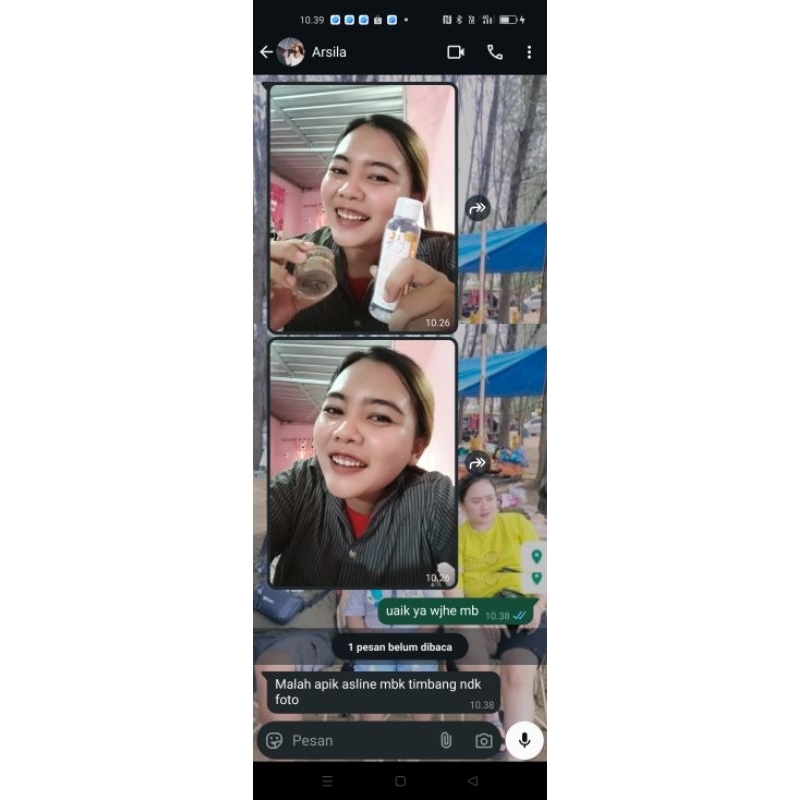
Task: Go back from Arsila's chat
Action: pos(266,52)
